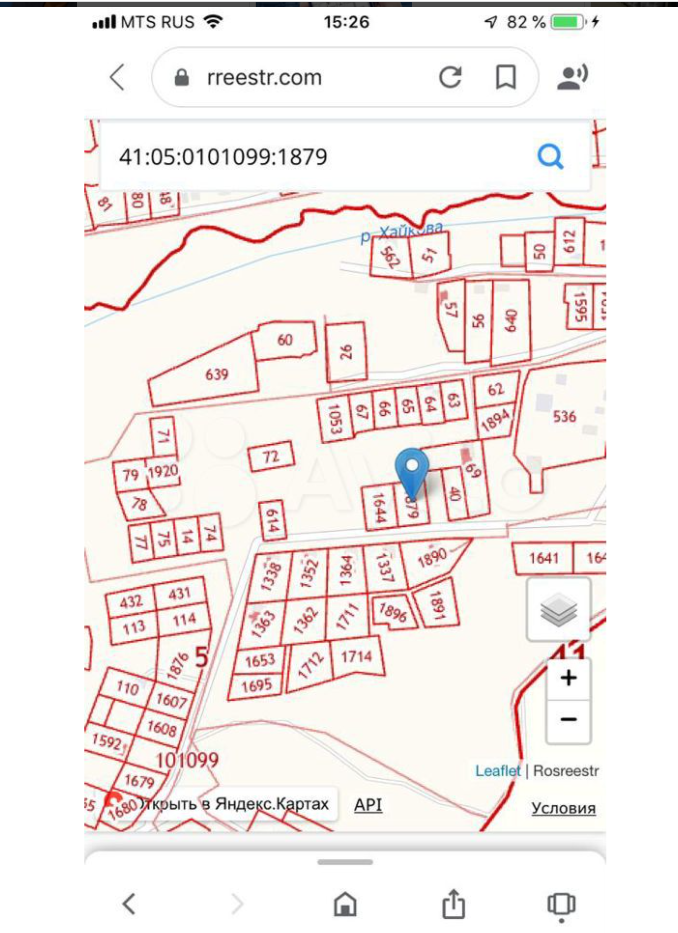Open the map layers switcher
678x933 pixels.
tap(558, 609)
